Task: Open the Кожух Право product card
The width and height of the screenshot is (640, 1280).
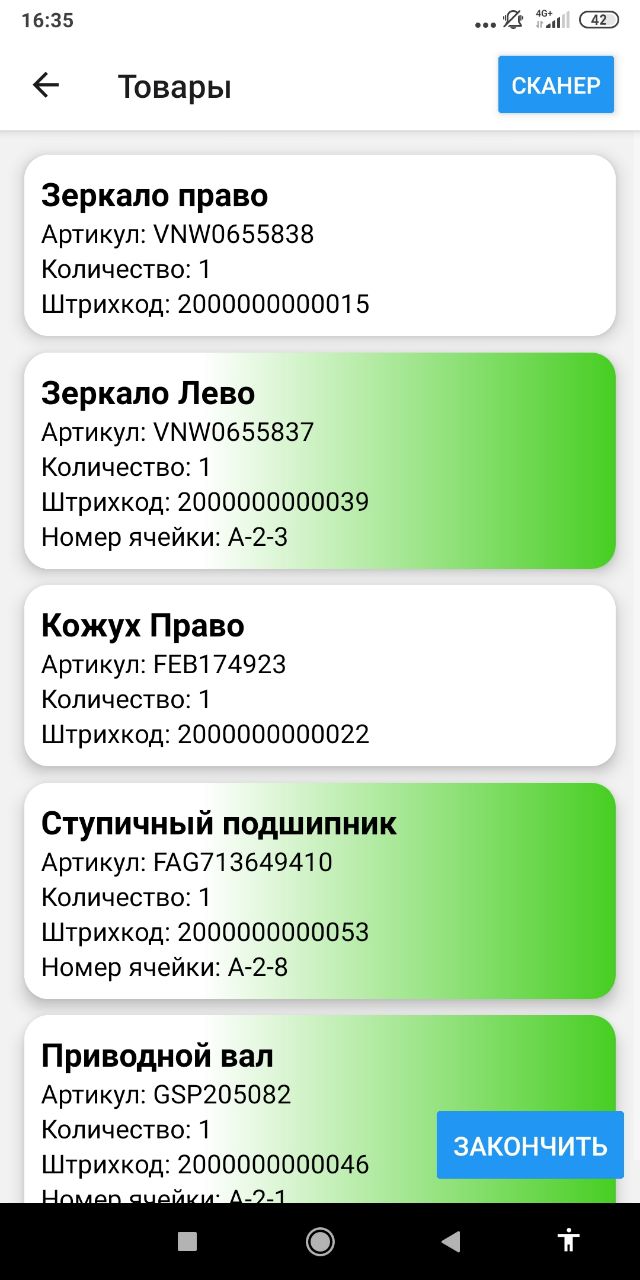Action: [x=319, y=676]
